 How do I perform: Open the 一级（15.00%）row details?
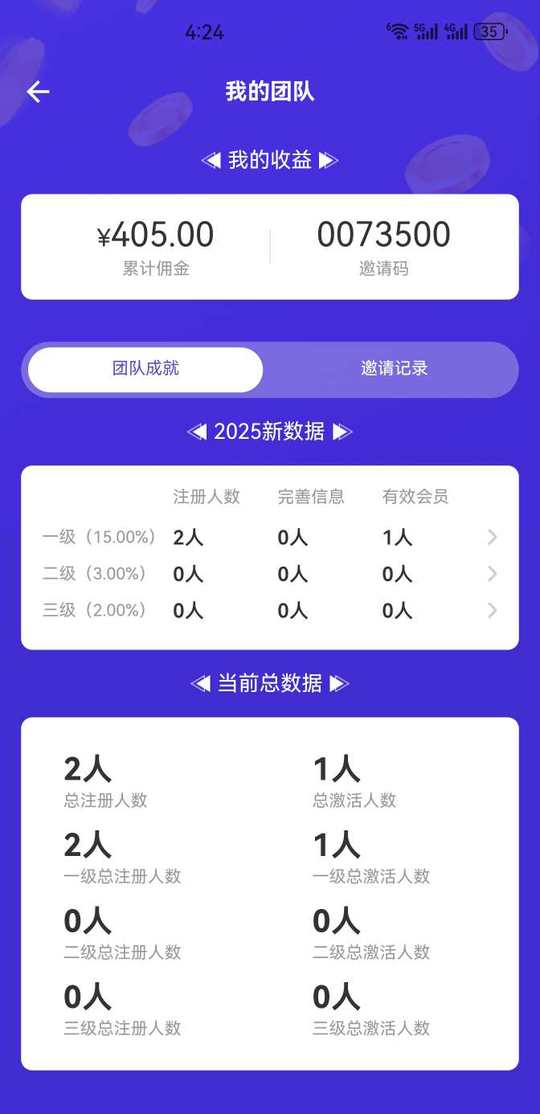click(x=270, y=538)
